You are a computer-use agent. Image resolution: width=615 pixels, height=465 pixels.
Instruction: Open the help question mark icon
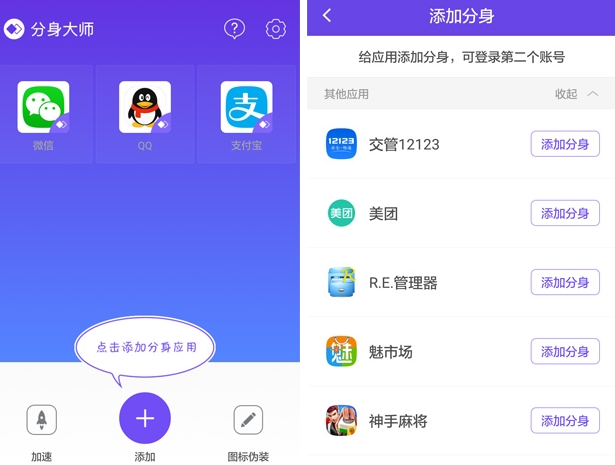tap(234, 29)
